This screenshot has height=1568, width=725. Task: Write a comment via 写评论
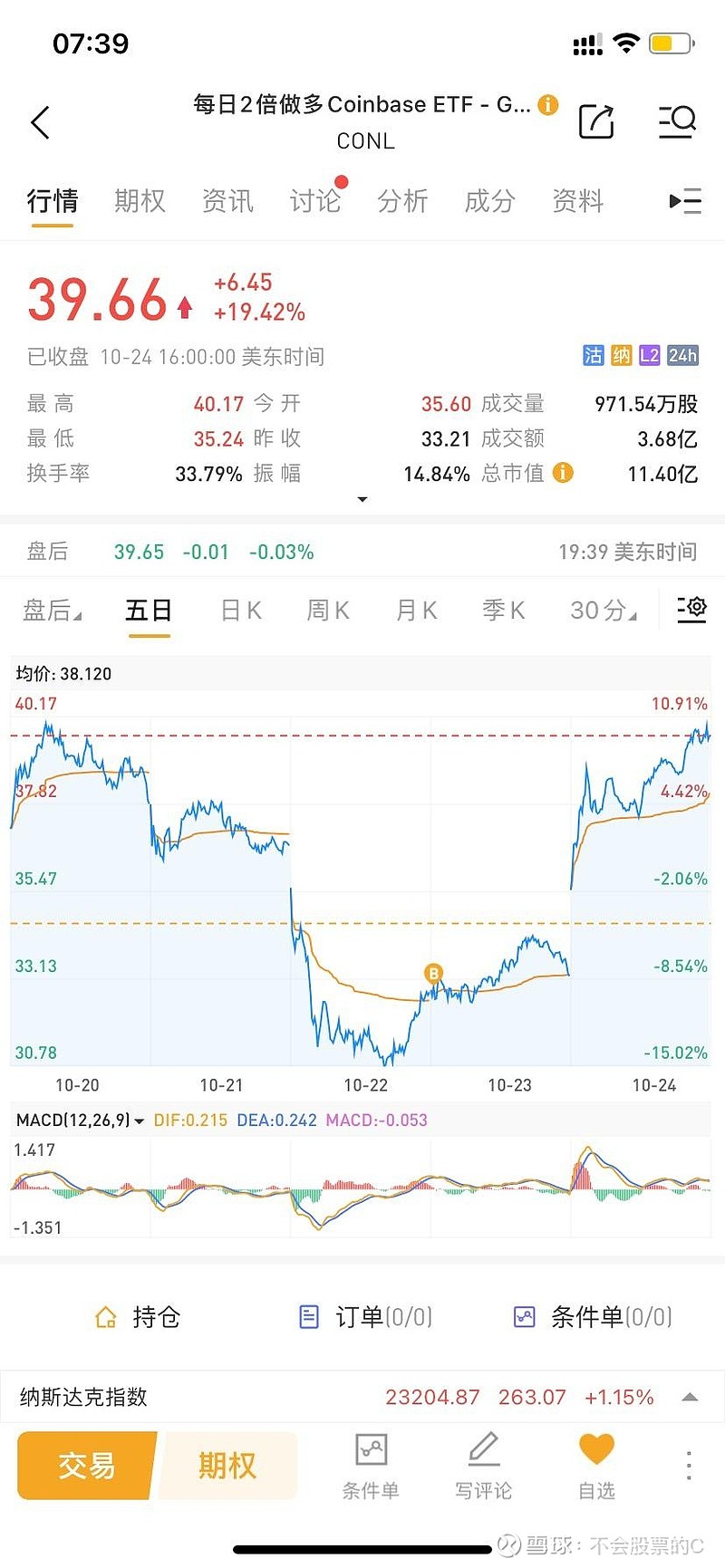483,1467
